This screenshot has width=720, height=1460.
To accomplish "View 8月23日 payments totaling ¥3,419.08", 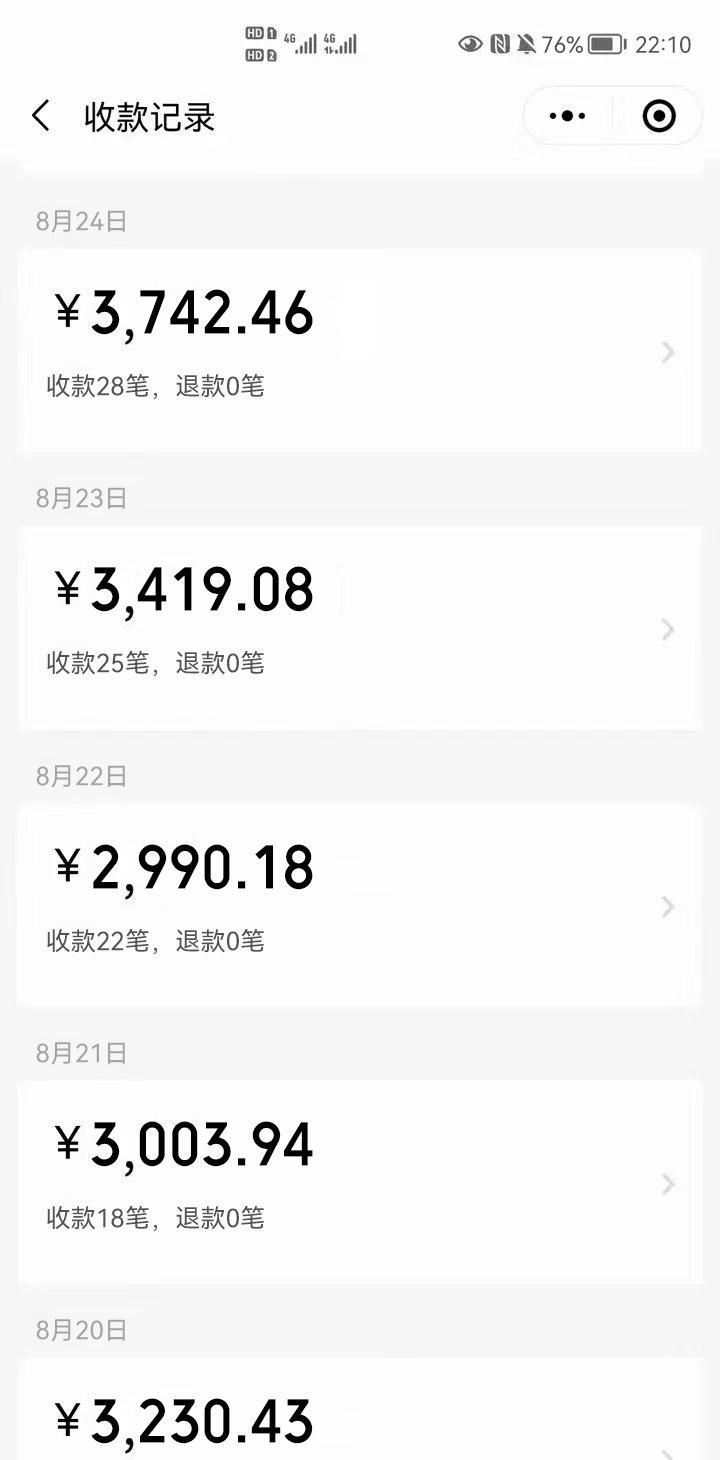I will 360,628.
